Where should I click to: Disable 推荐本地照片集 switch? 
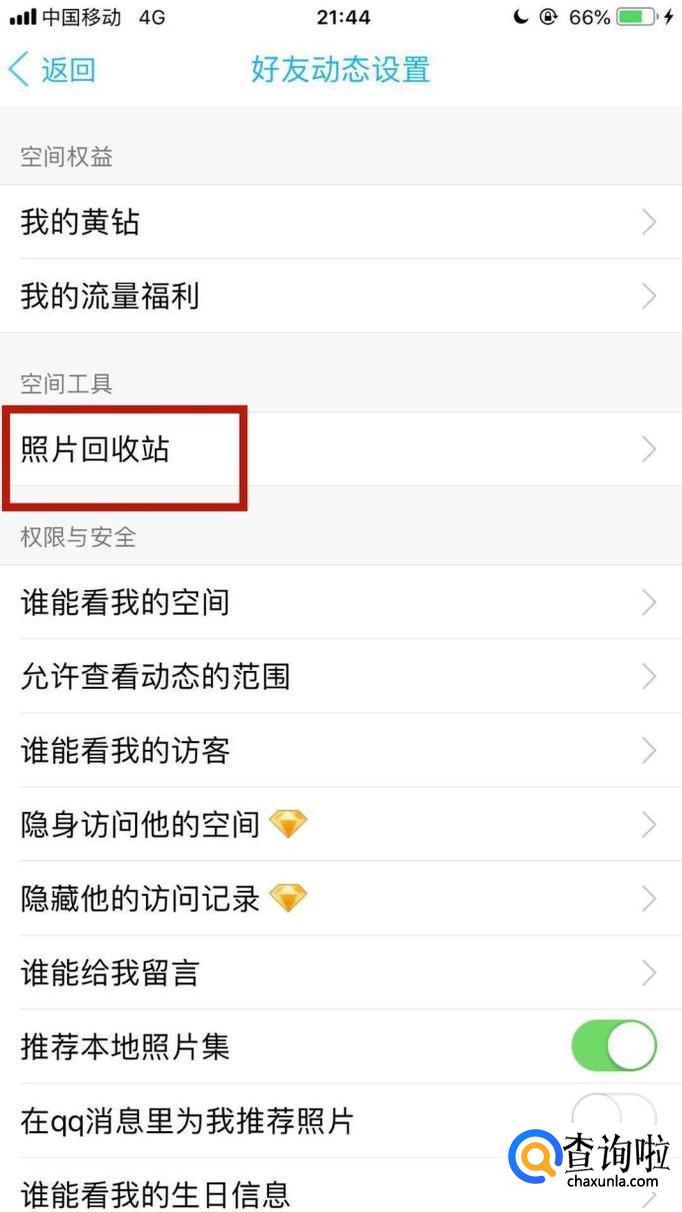[613, 1046]
